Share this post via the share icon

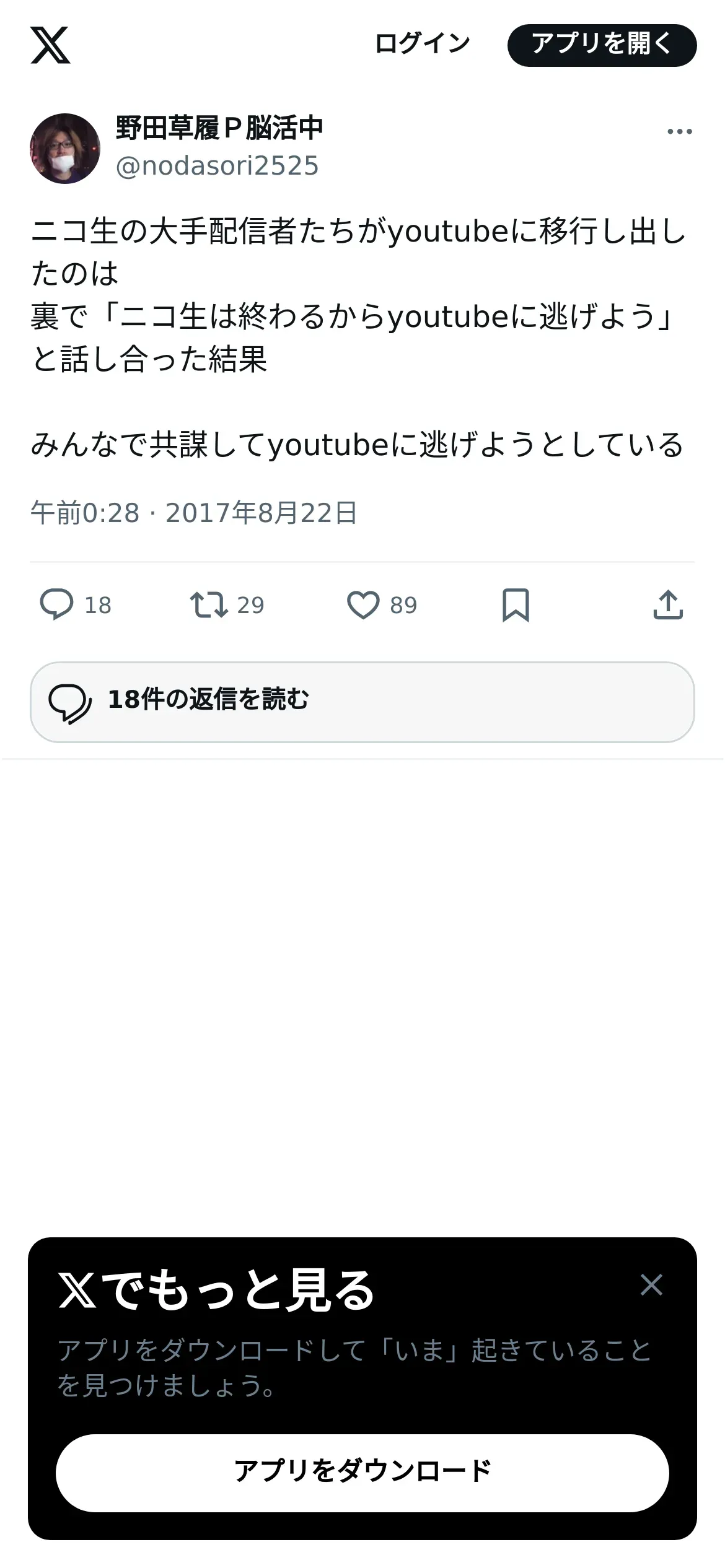pyautogui.click(x=668, y=605)
